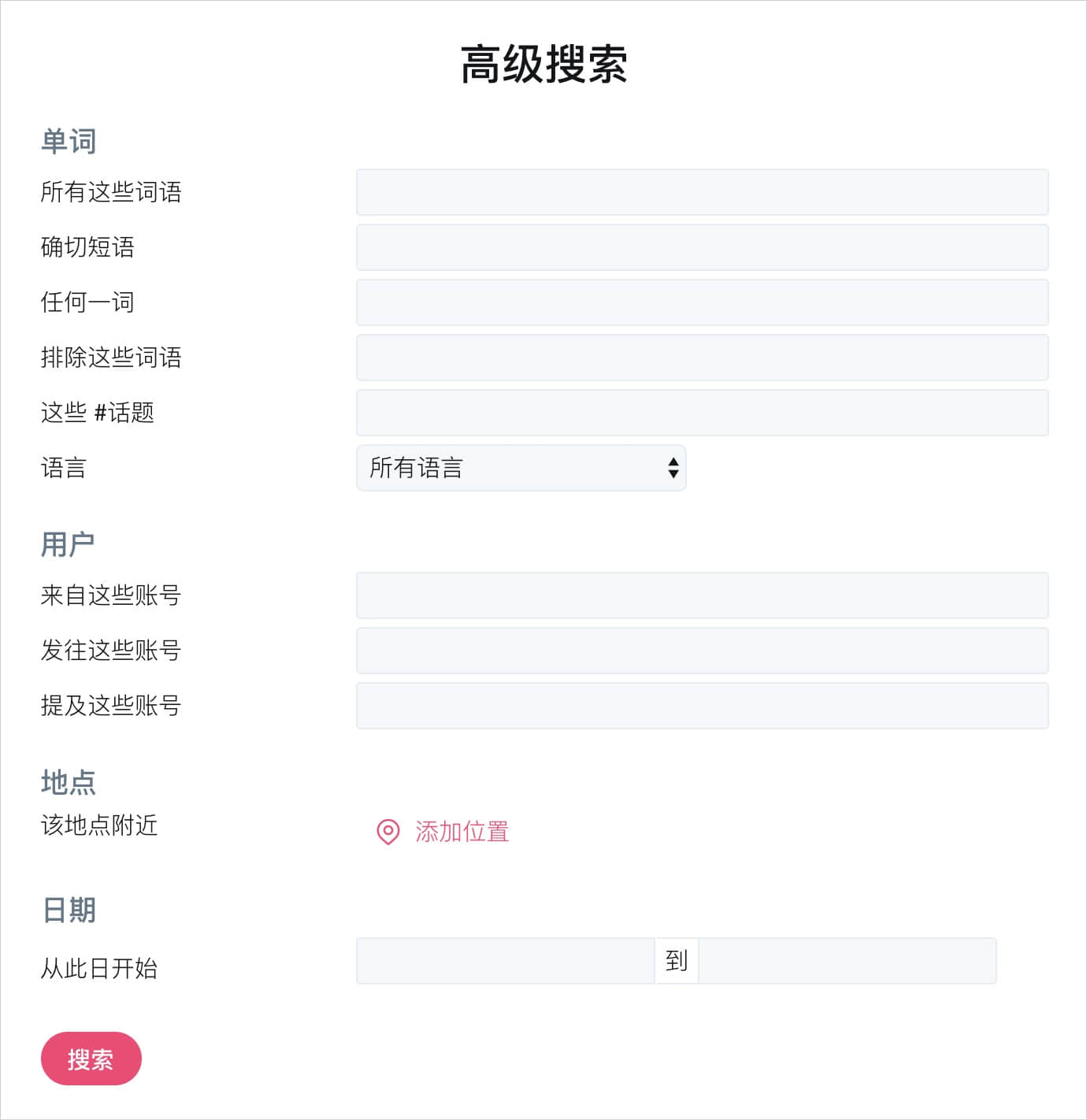
Task: Pick the start date field before 到
Action: (505, 961)
